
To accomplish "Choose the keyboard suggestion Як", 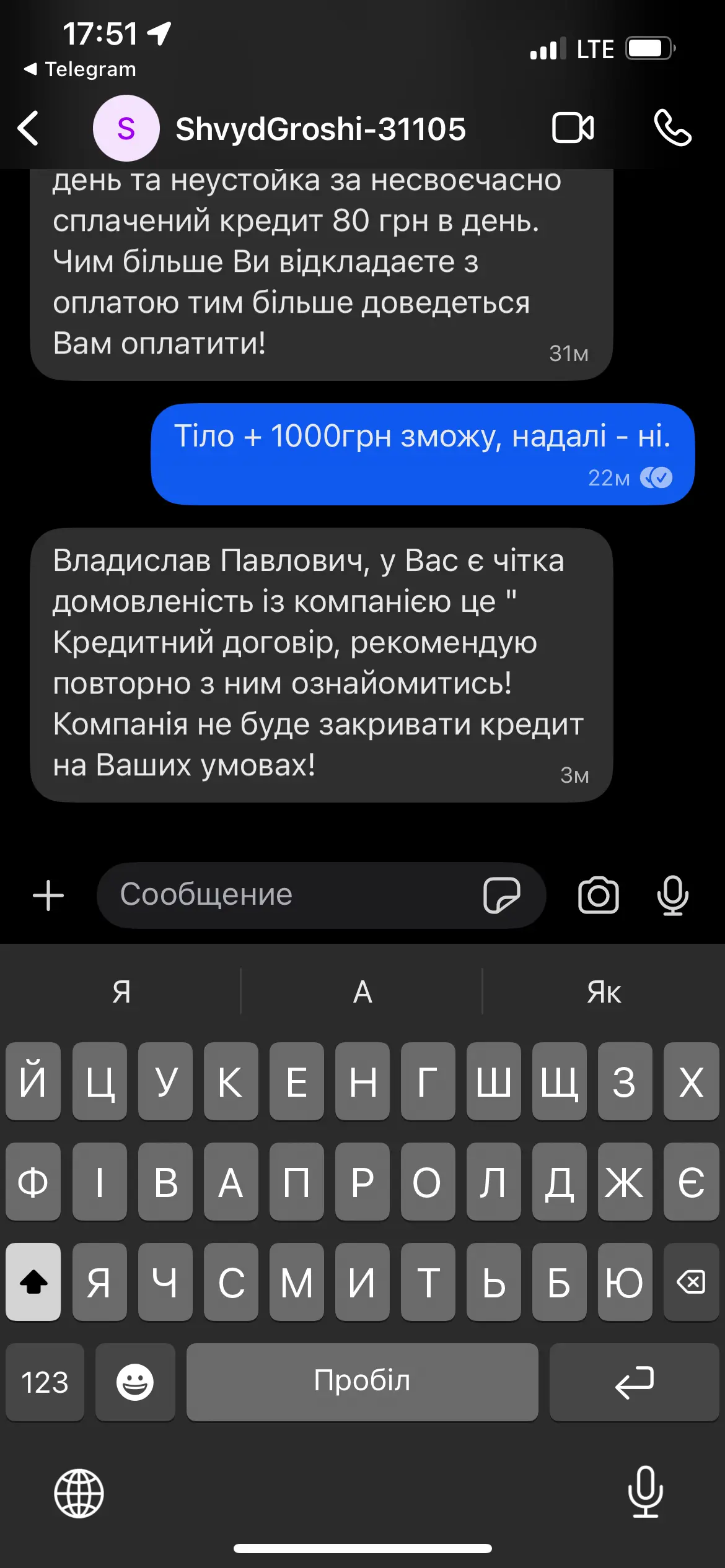I will (604, 993).
